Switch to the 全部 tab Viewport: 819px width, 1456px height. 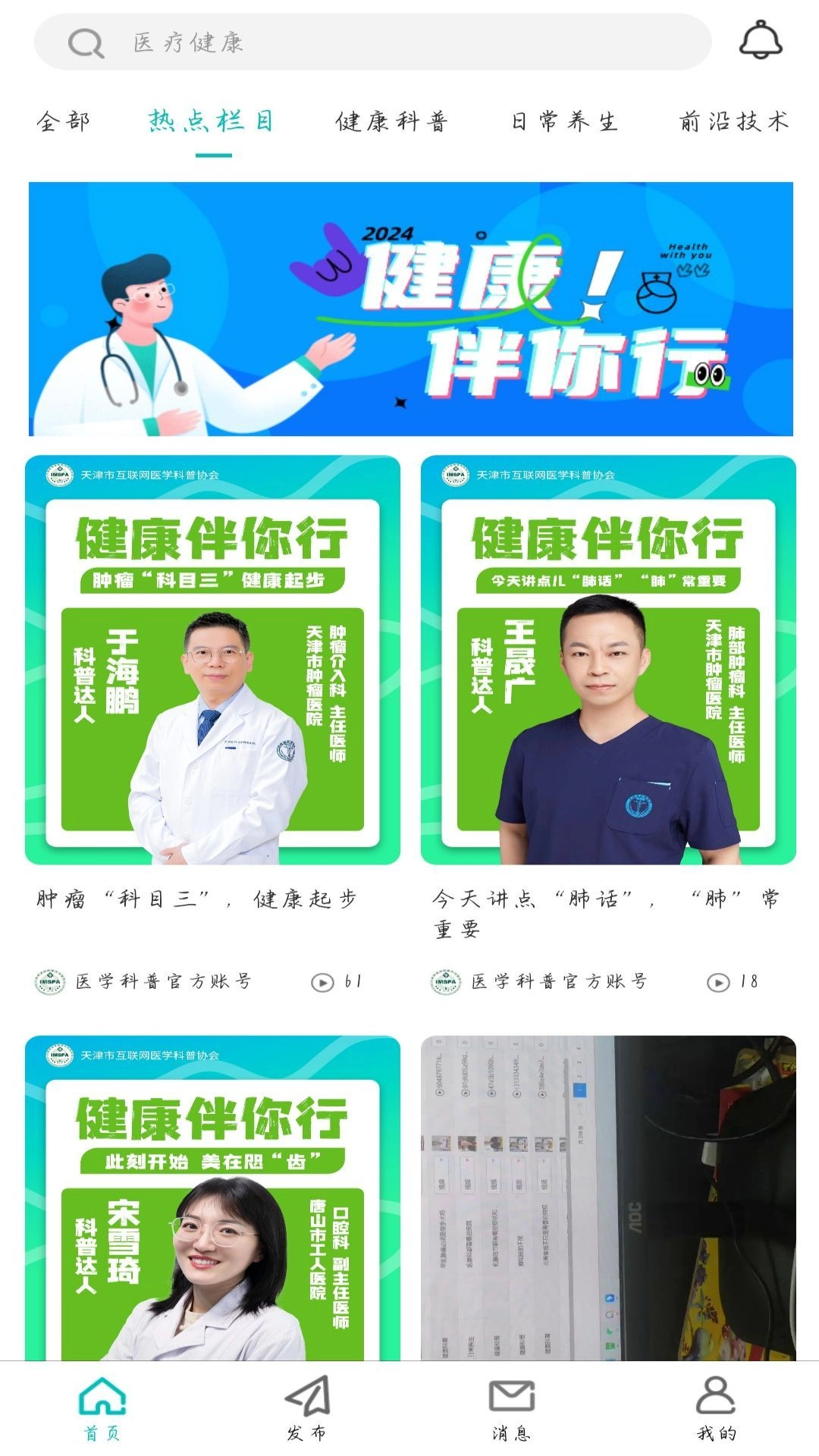pos(64,121)
